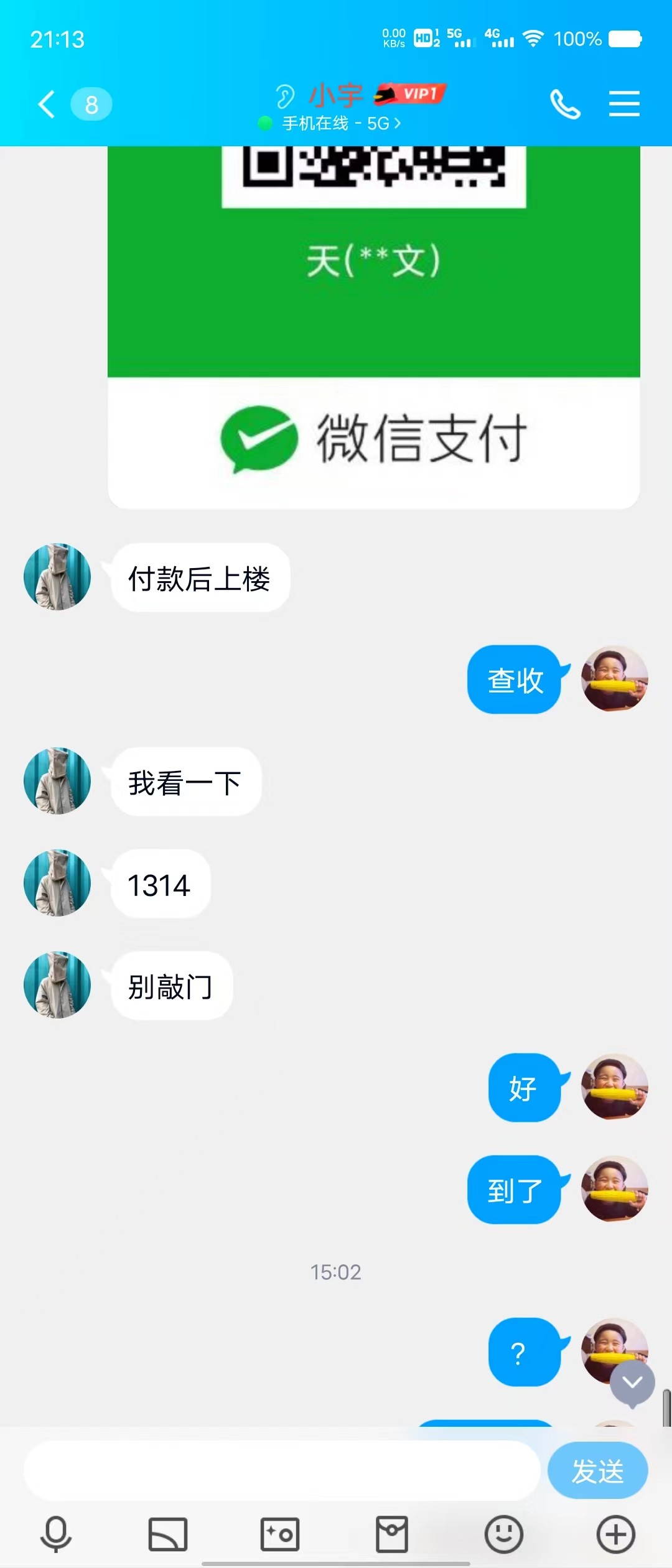Image resolution: width=672 pixels, height=1568 pixels.
Task: Open the emoji panel
Action: click(x=504, y=1534)
